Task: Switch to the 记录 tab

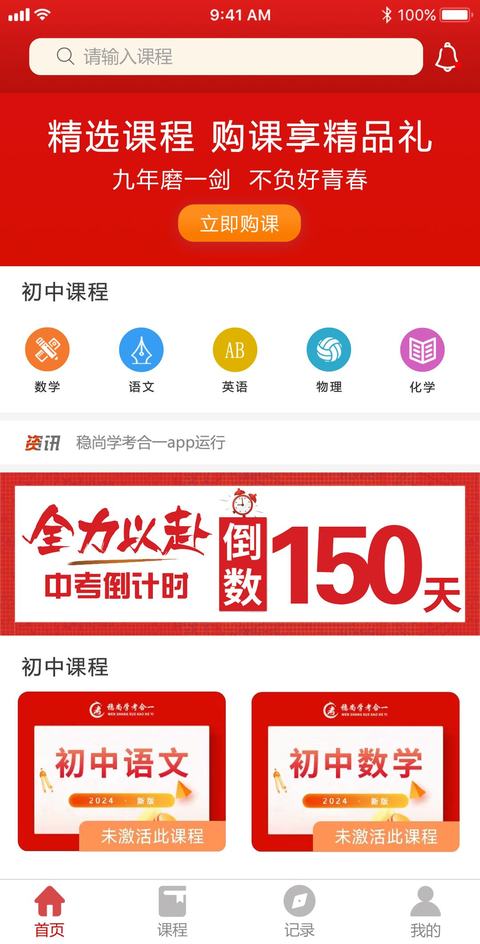Action: click(299, 911)
